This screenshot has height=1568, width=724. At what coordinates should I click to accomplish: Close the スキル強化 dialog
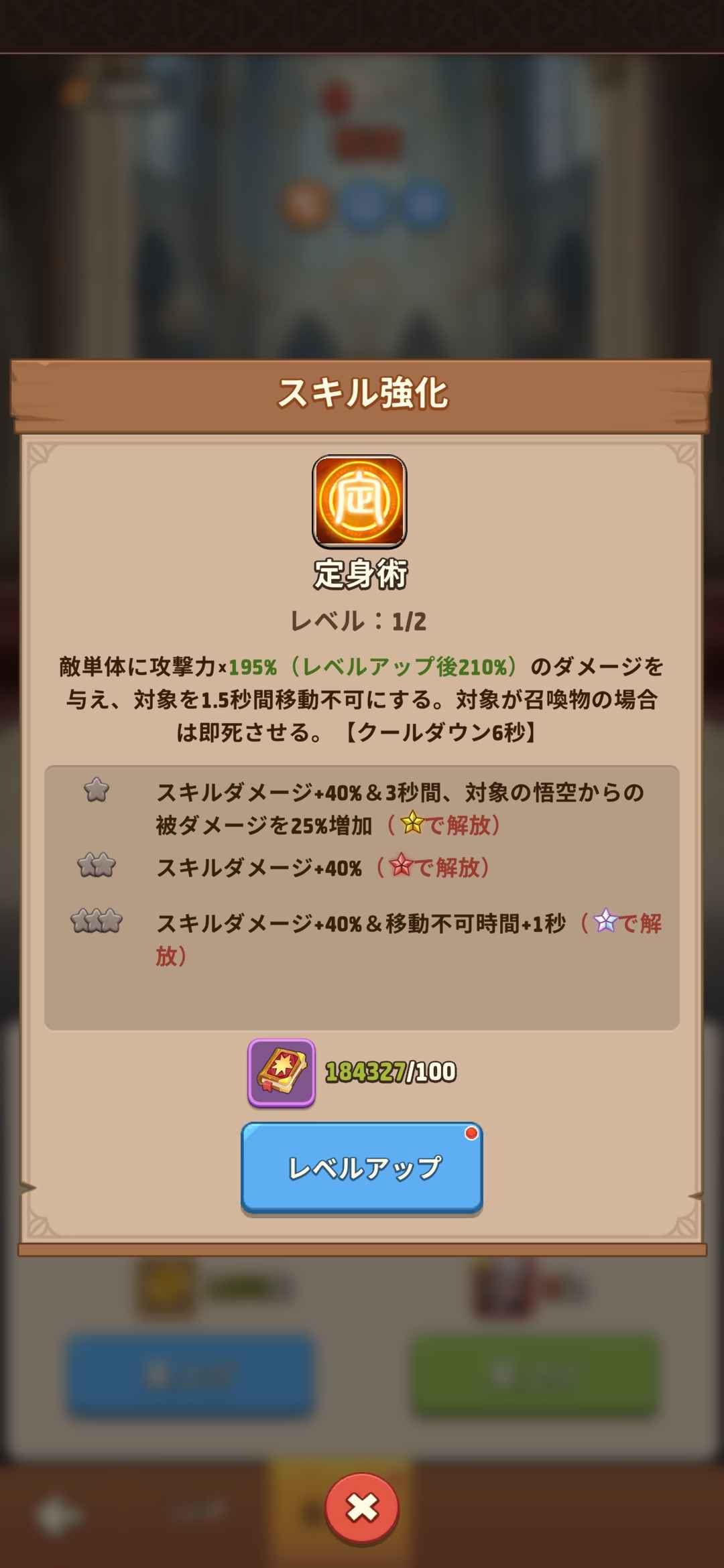(x=362, y=1508)
